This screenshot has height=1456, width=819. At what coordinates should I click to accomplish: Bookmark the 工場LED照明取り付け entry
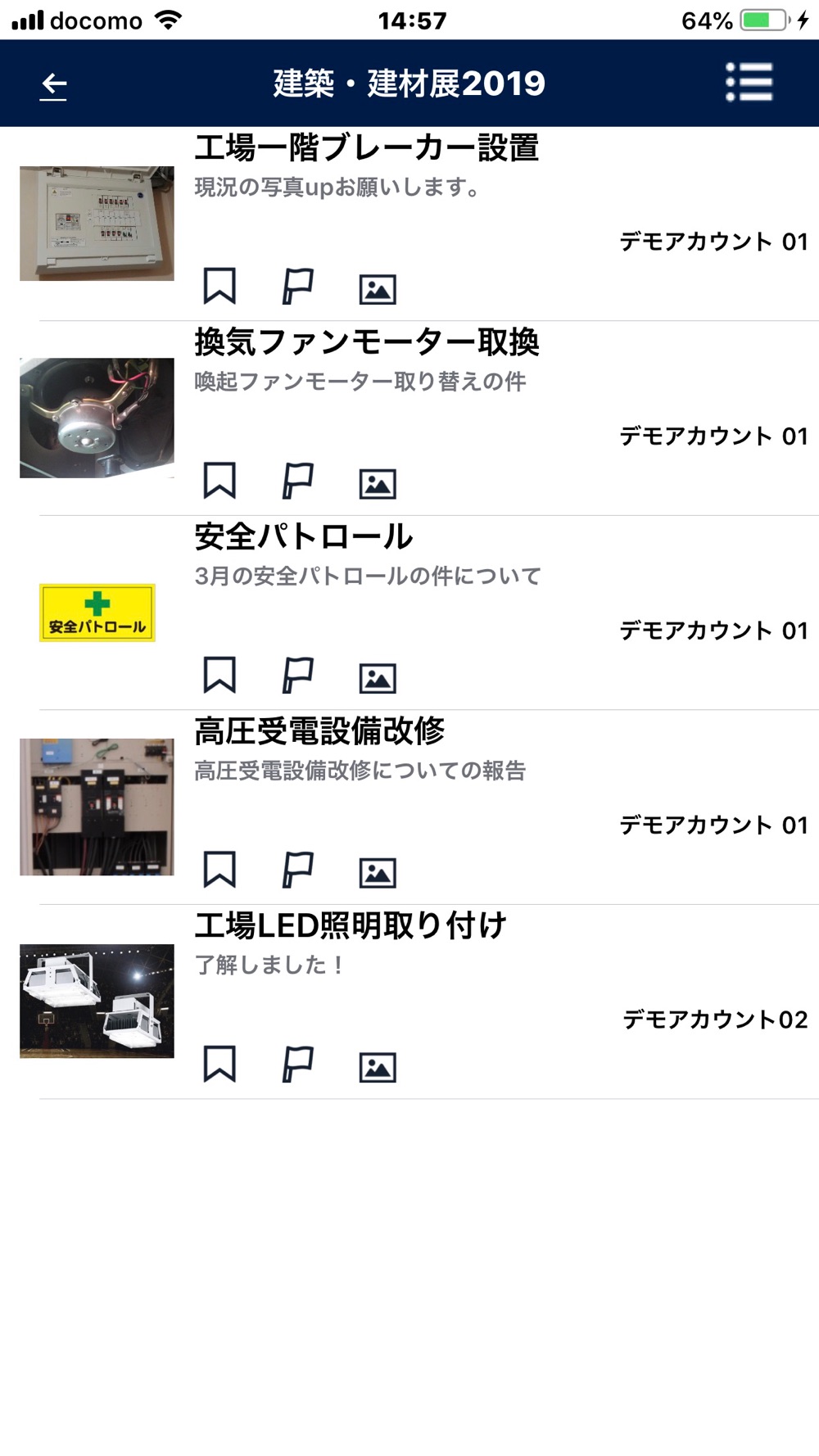219,1064
